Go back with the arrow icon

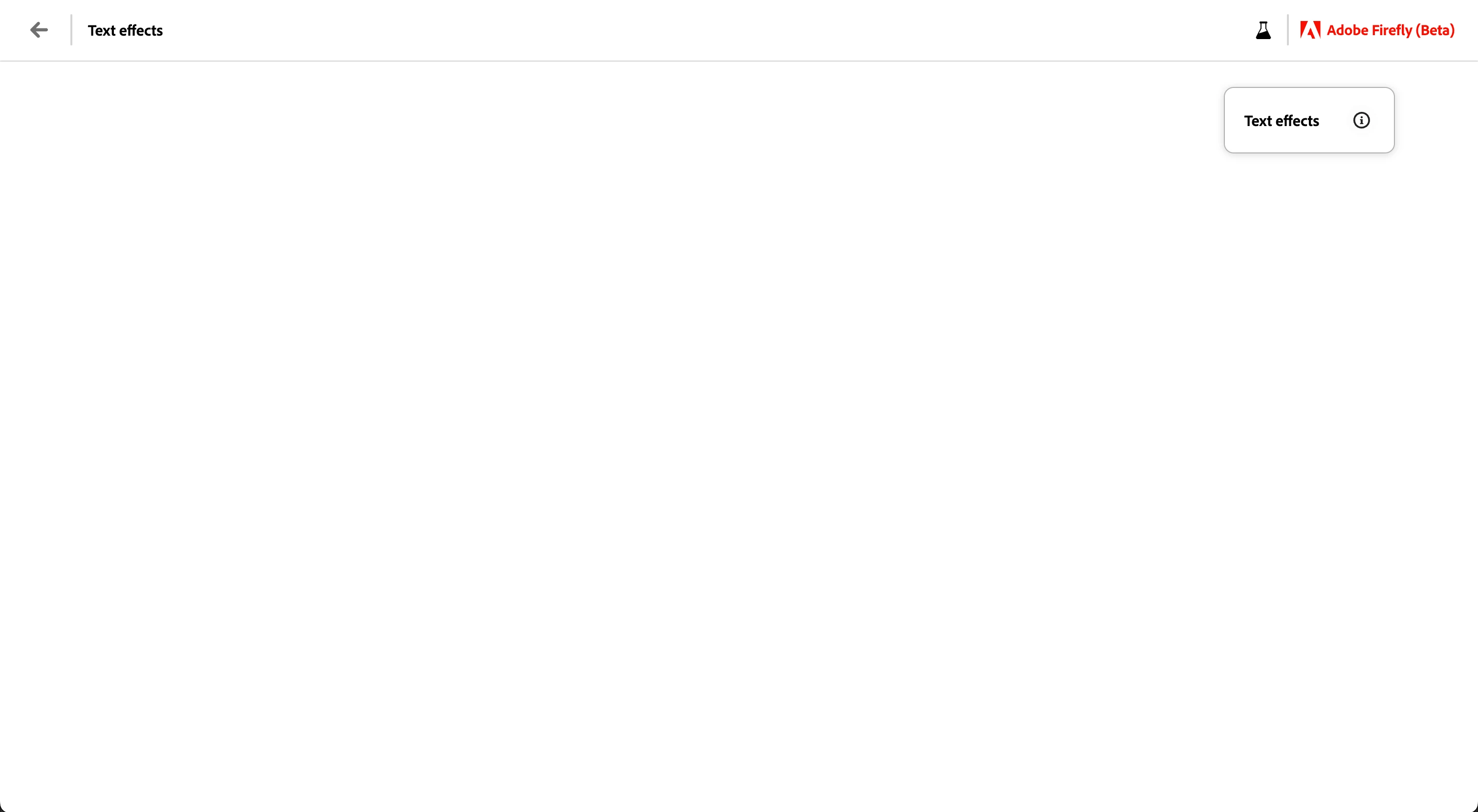click(x=39, y=30)
